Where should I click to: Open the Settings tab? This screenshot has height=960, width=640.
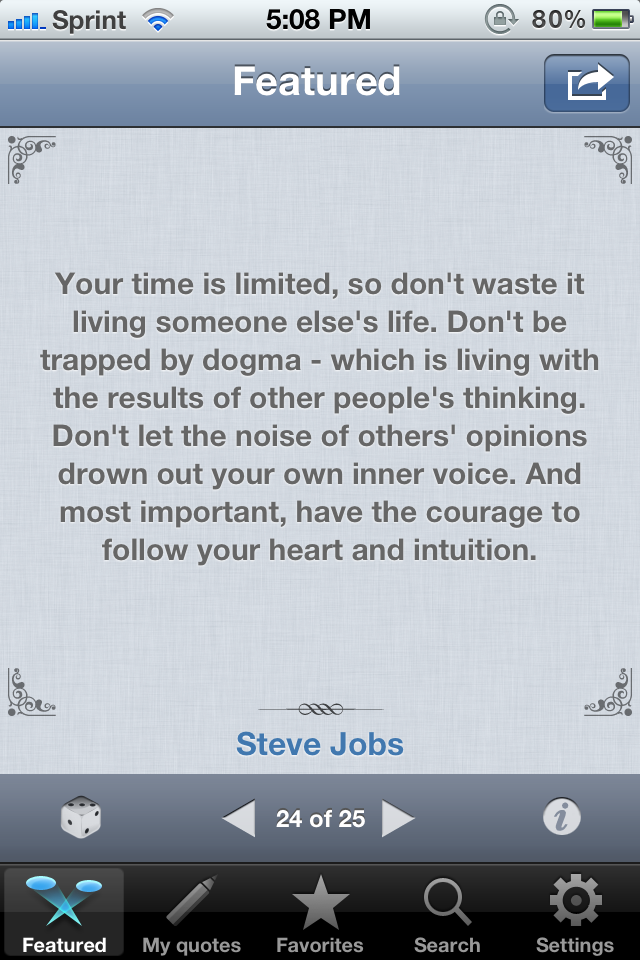coord(575,912)
